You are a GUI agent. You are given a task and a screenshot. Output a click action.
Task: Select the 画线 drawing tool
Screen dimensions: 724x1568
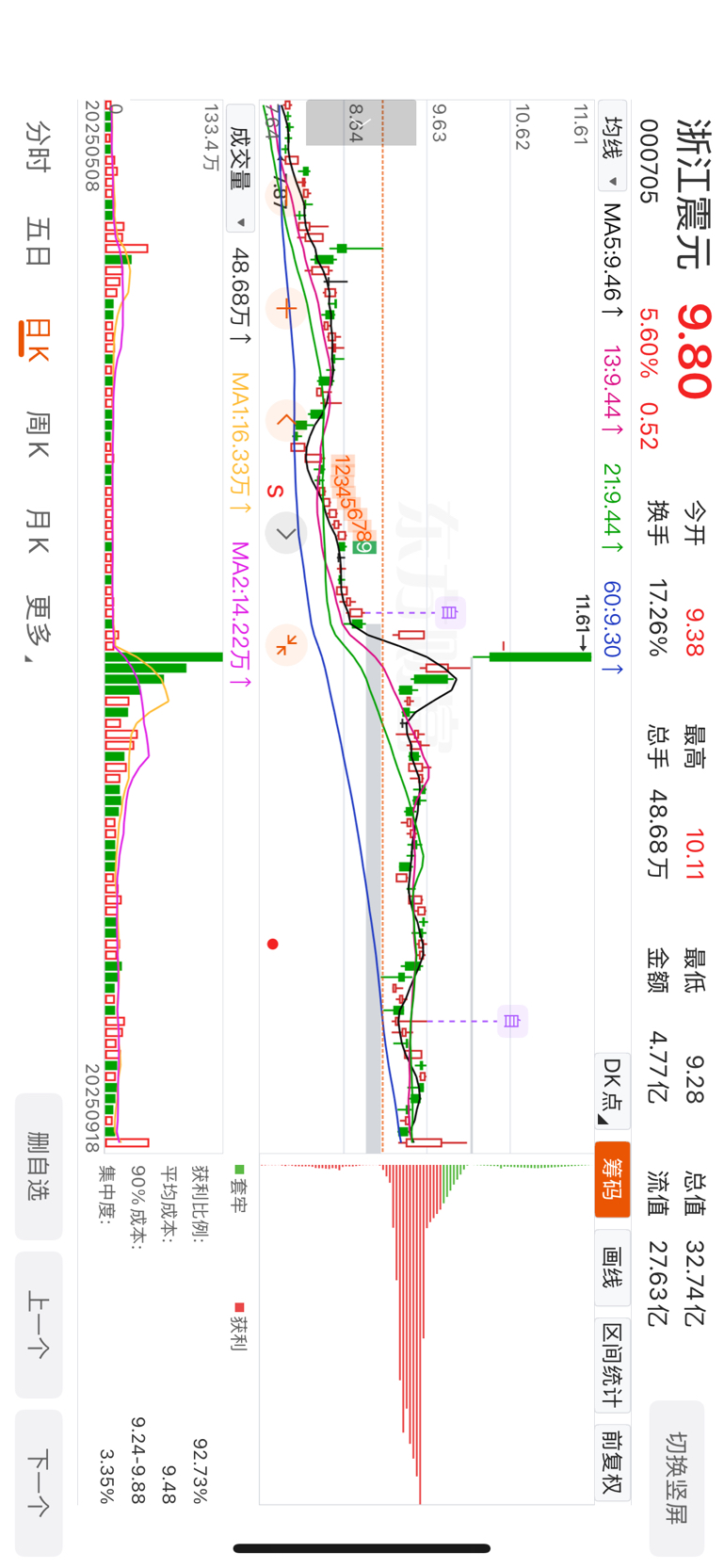(x=612, y=1268)
